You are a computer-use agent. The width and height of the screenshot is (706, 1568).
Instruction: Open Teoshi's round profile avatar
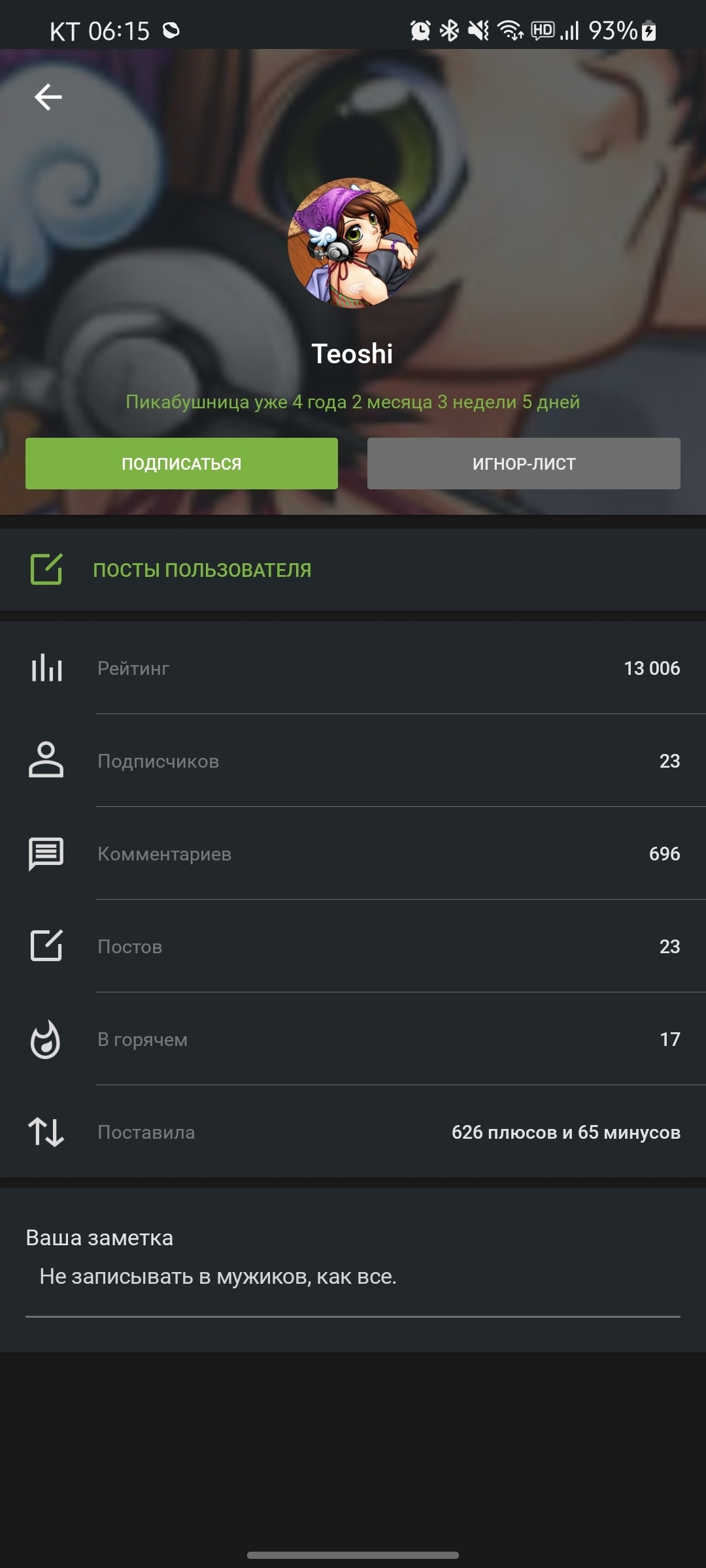352,243
